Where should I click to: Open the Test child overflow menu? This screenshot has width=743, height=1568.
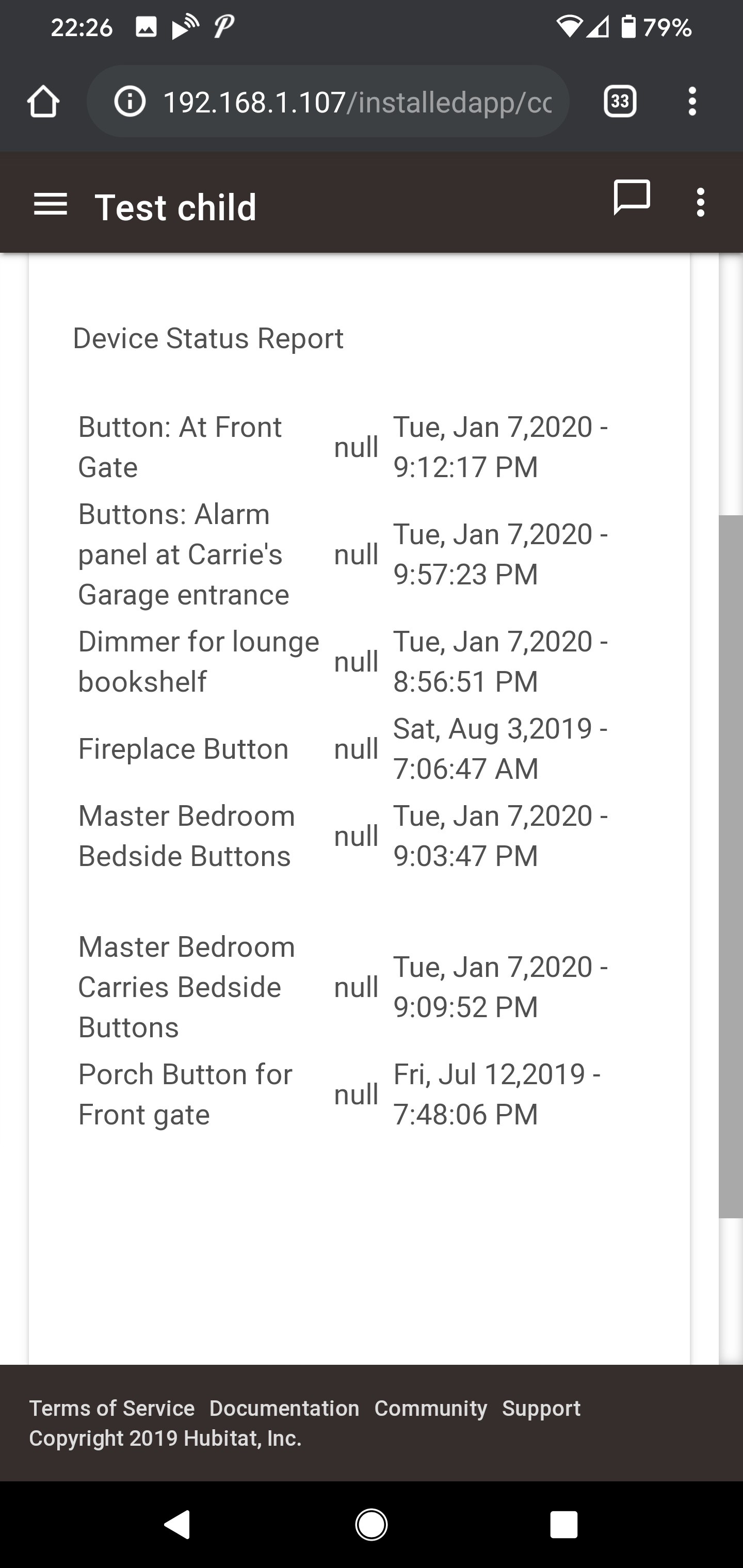pos(700,202)
